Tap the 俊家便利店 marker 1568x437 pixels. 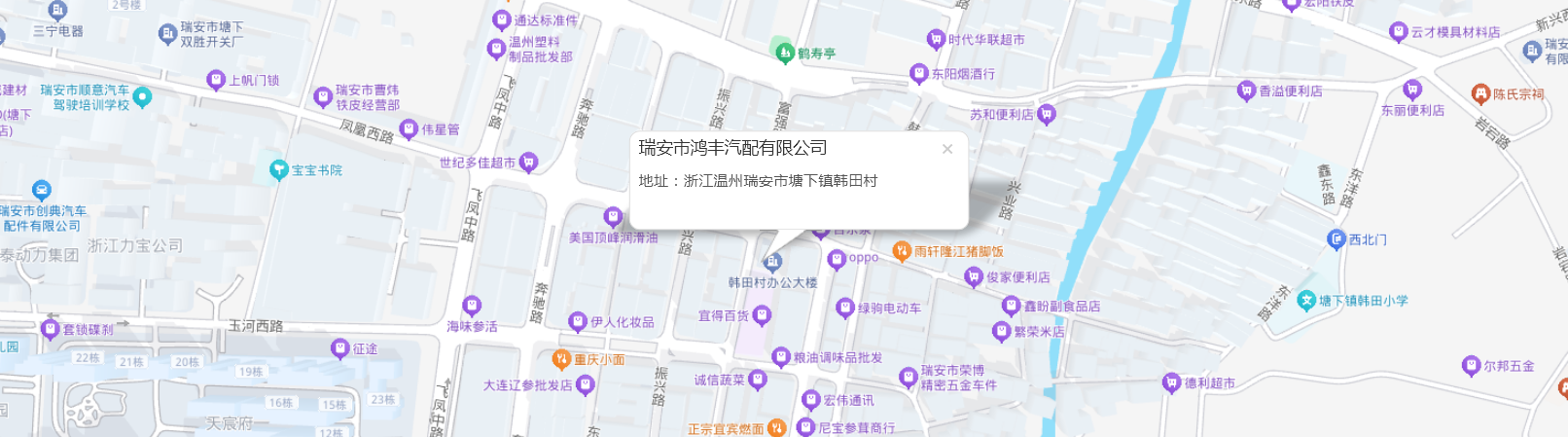pos(973,277)
